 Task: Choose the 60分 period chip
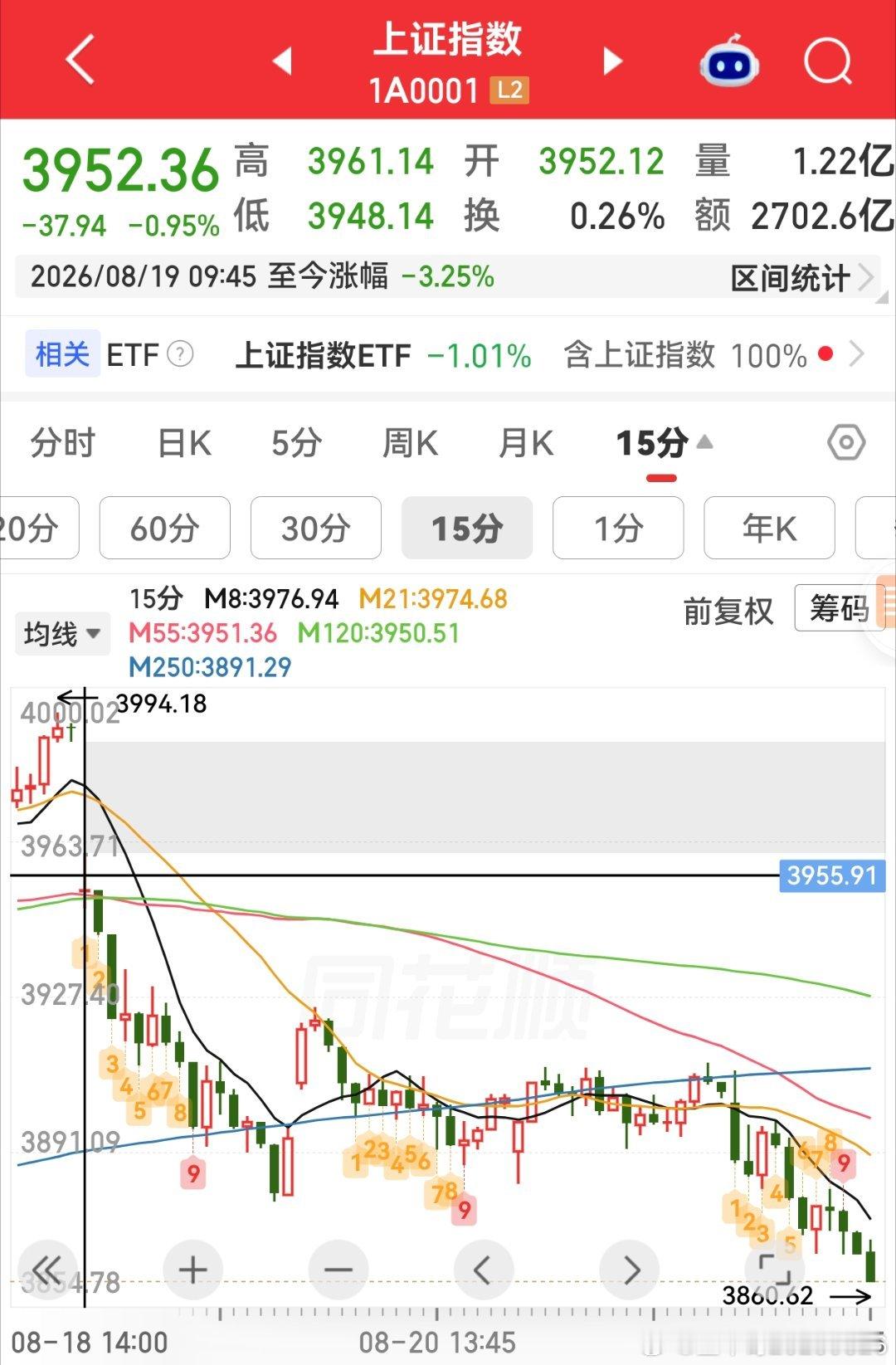164,528
